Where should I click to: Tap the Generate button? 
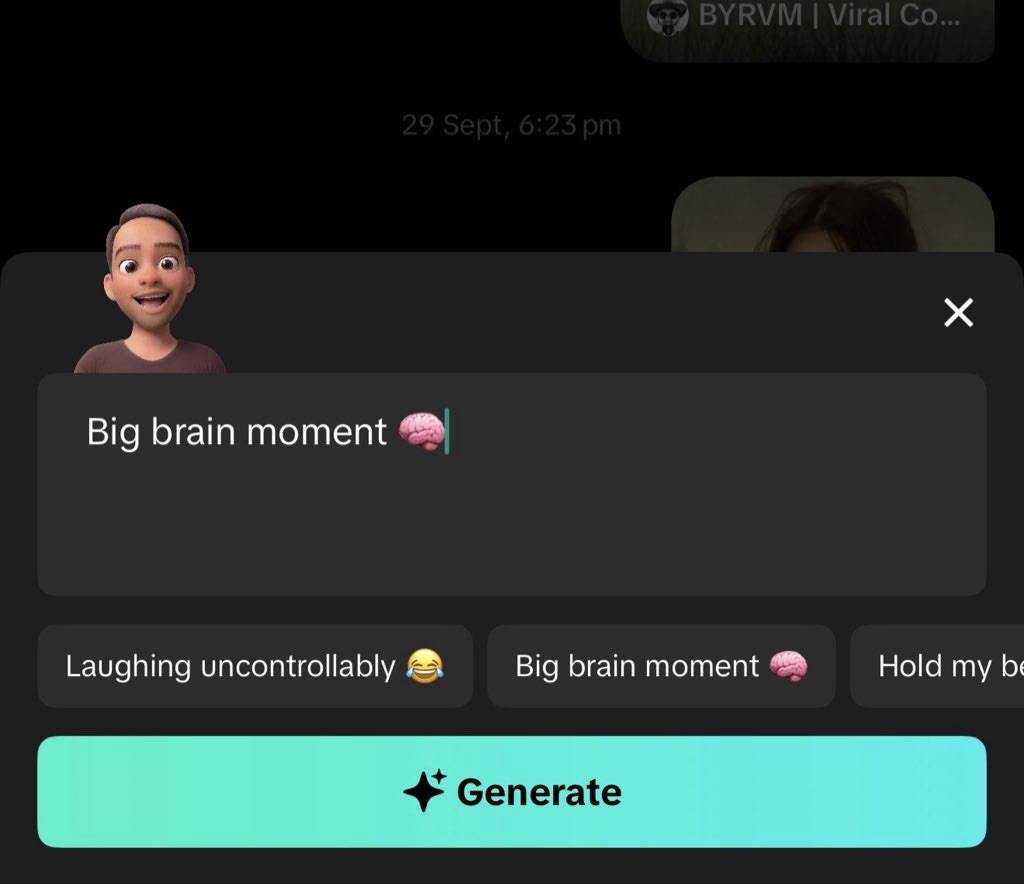(x=512, y=792)
